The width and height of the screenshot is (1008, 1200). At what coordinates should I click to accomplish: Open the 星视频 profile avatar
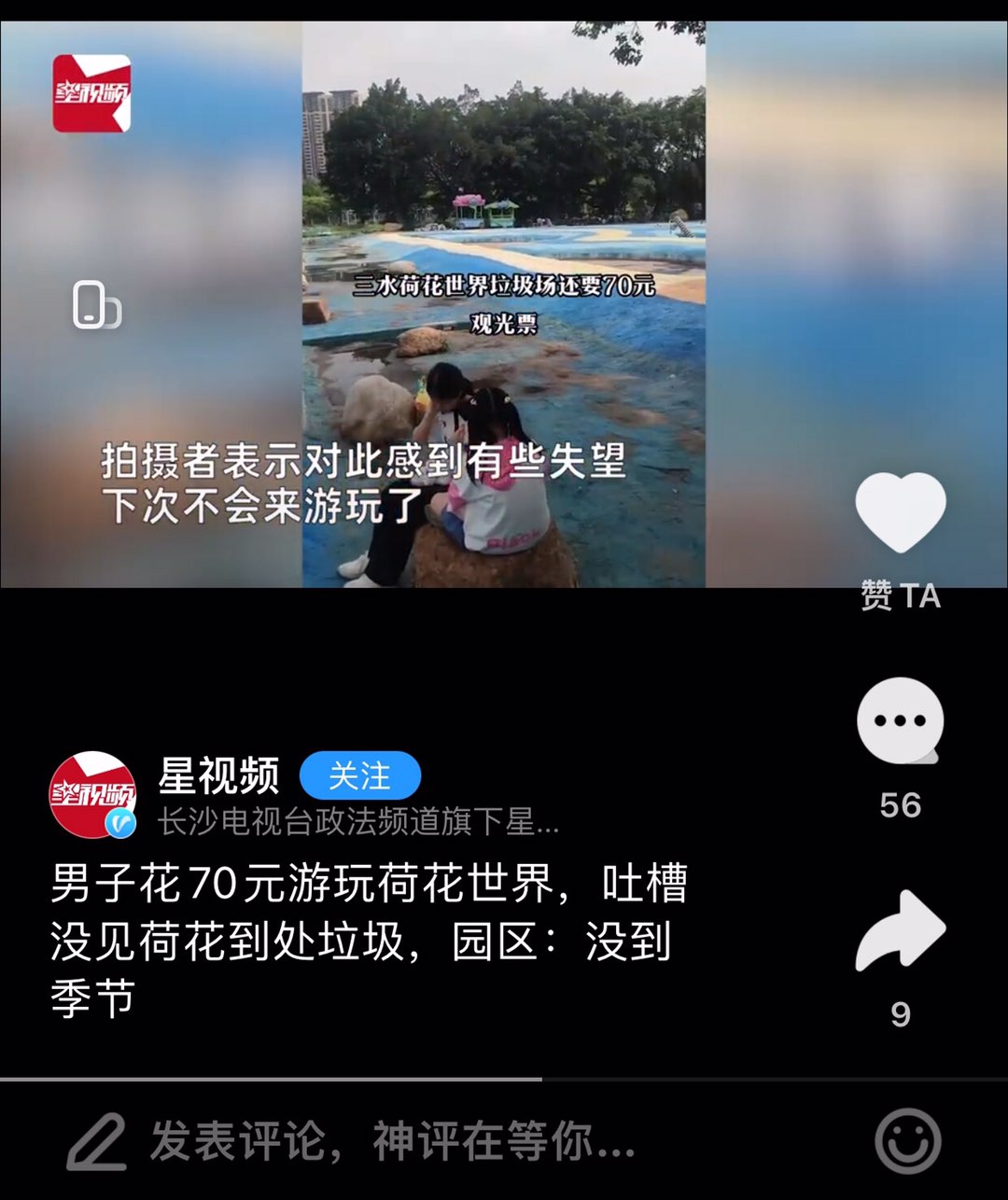pos(92,795)
